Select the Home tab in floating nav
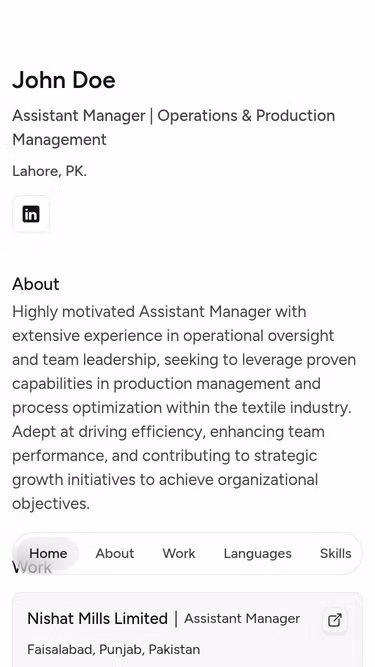 (x=48, y=553)
